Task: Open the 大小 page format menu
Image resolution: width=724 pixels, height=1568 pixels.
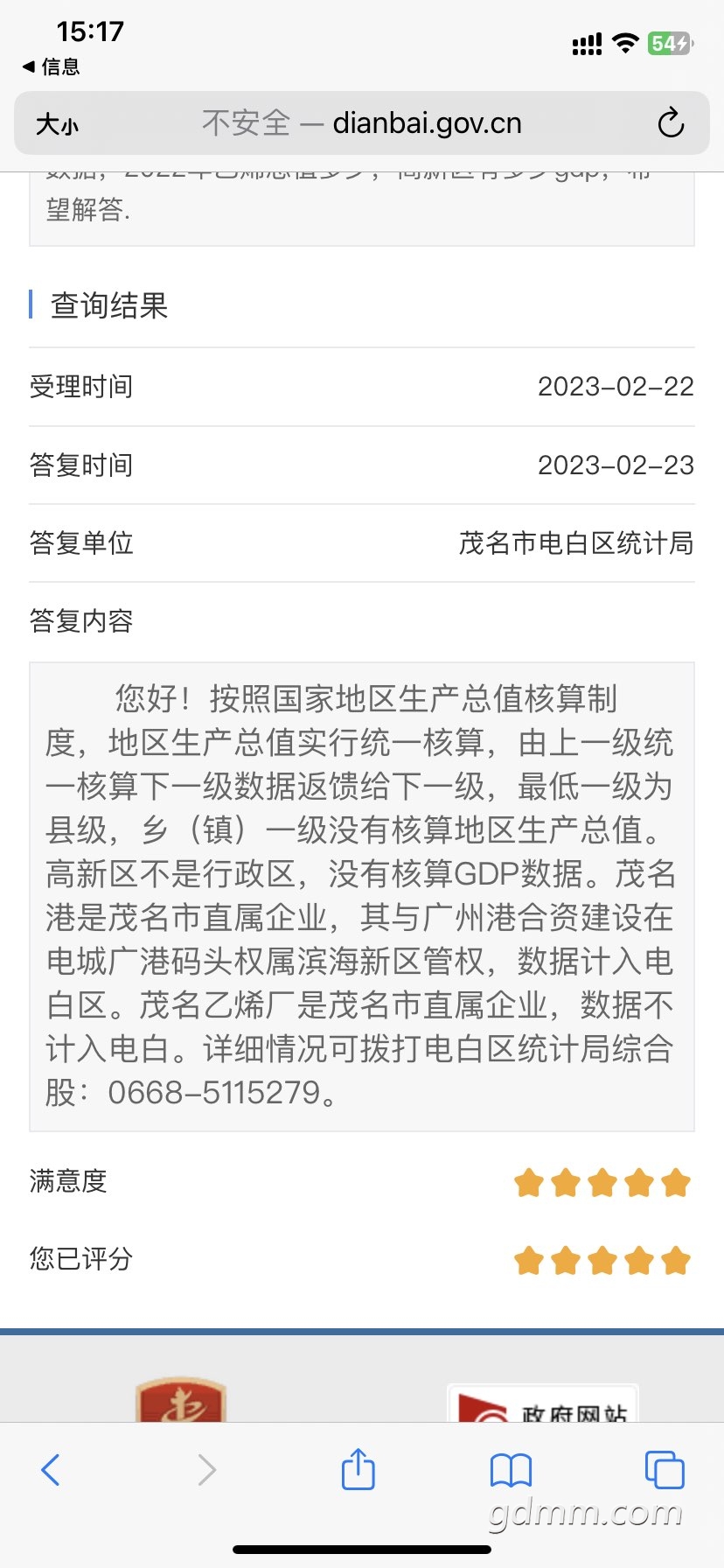Action: pyautogui.click(x=57, y=124)
